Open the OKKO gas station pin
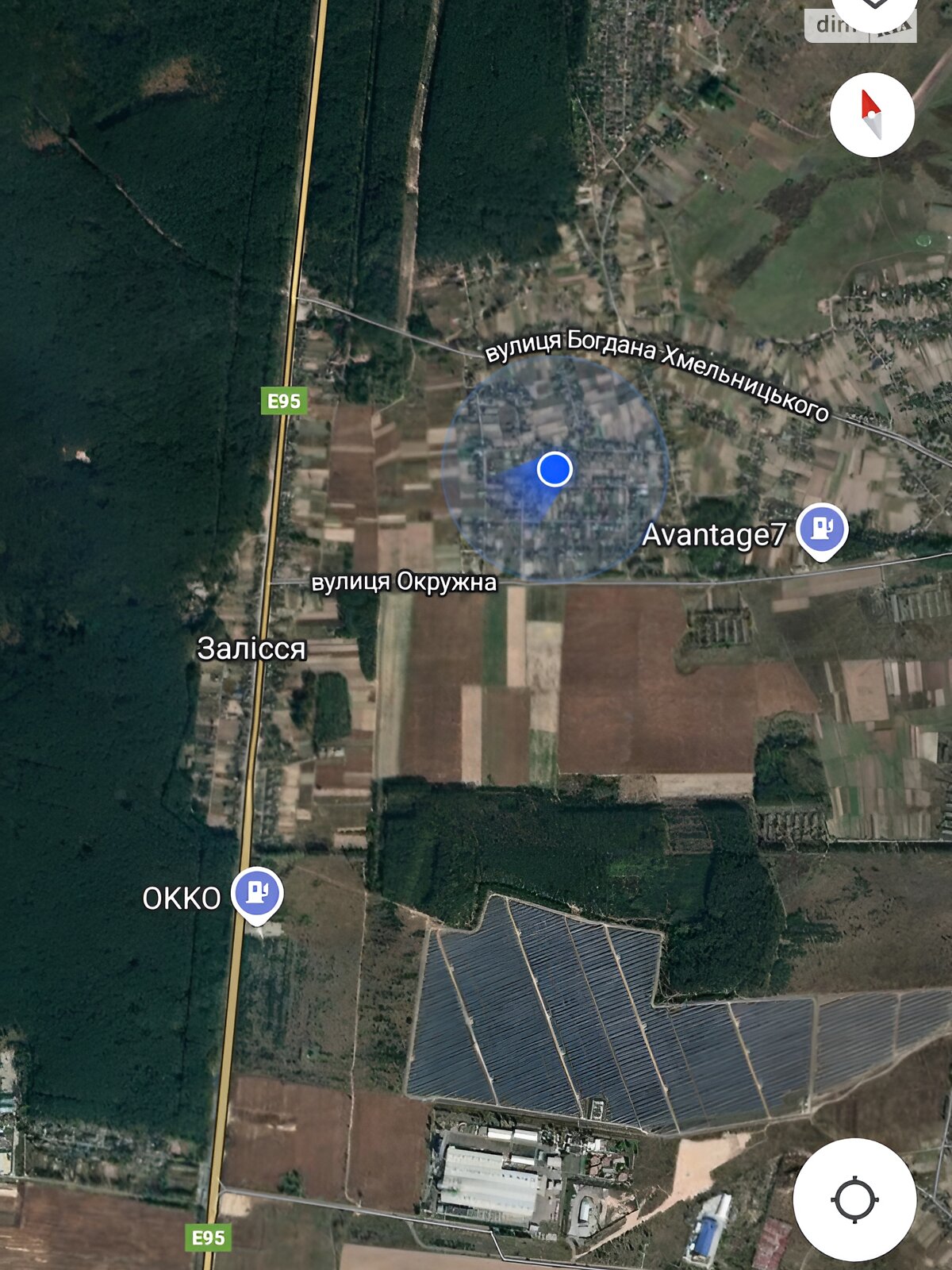This screenshot has height=1270, width=952. click(x=256, y=894)
